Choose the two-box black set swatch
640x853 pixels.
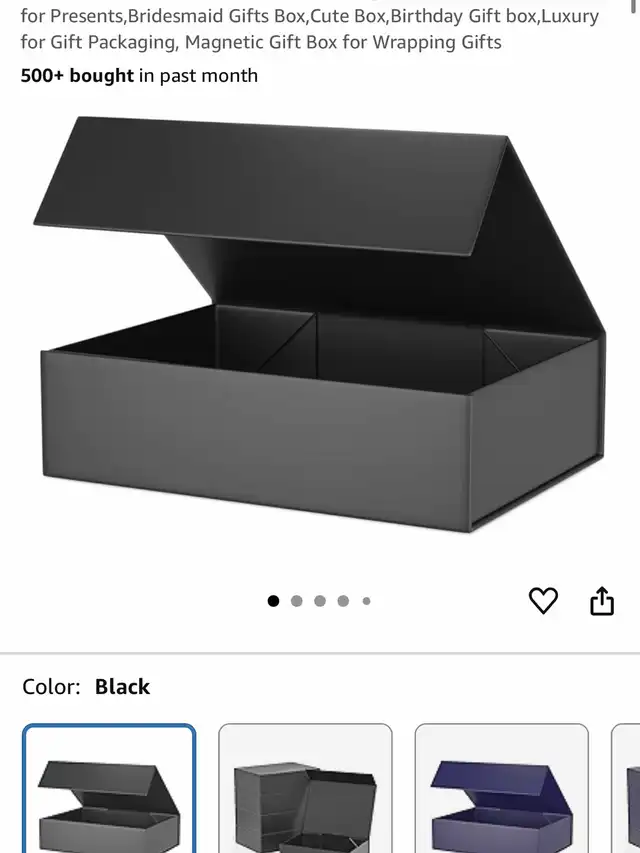point(305,790)
